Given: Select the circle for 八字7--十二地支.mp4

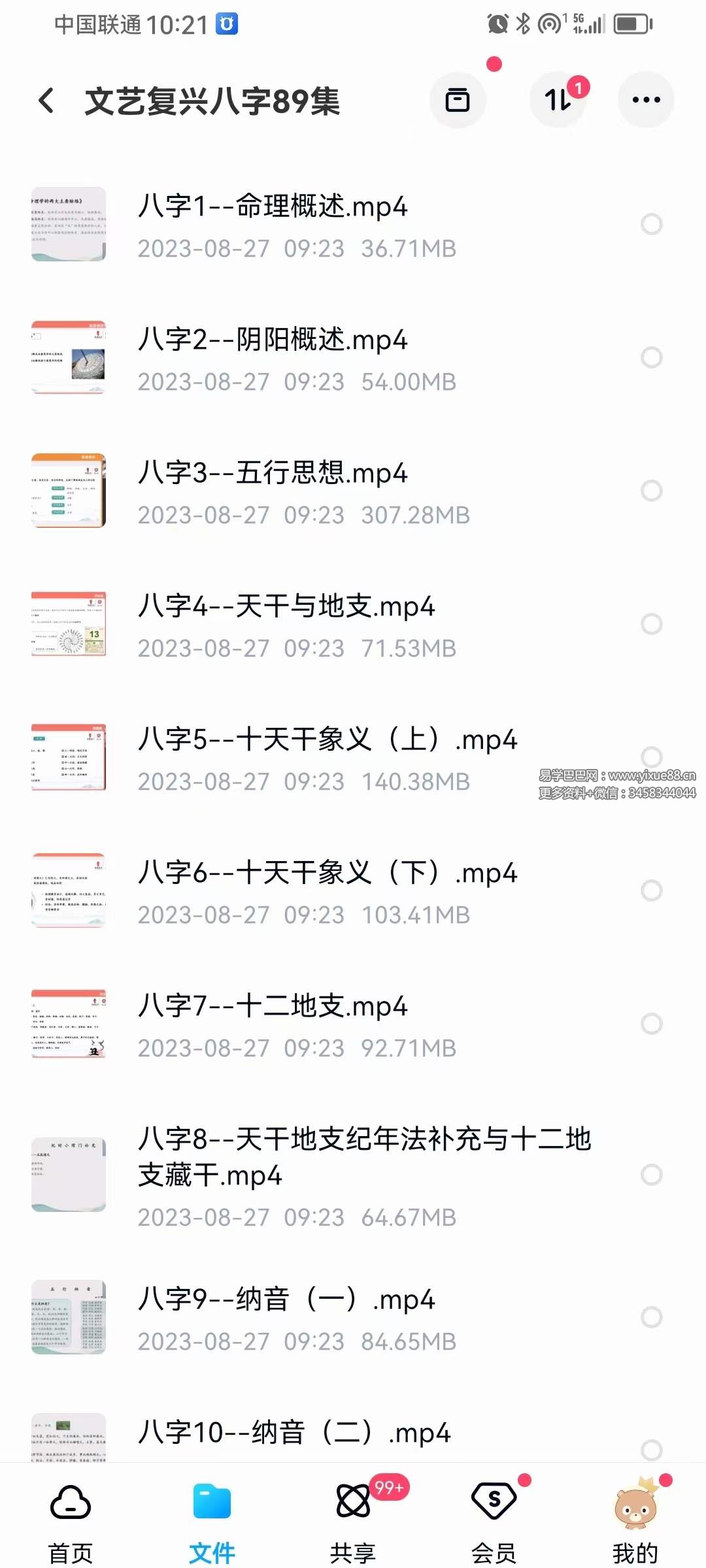Looking at the screenshot, I should point(651,1024).
